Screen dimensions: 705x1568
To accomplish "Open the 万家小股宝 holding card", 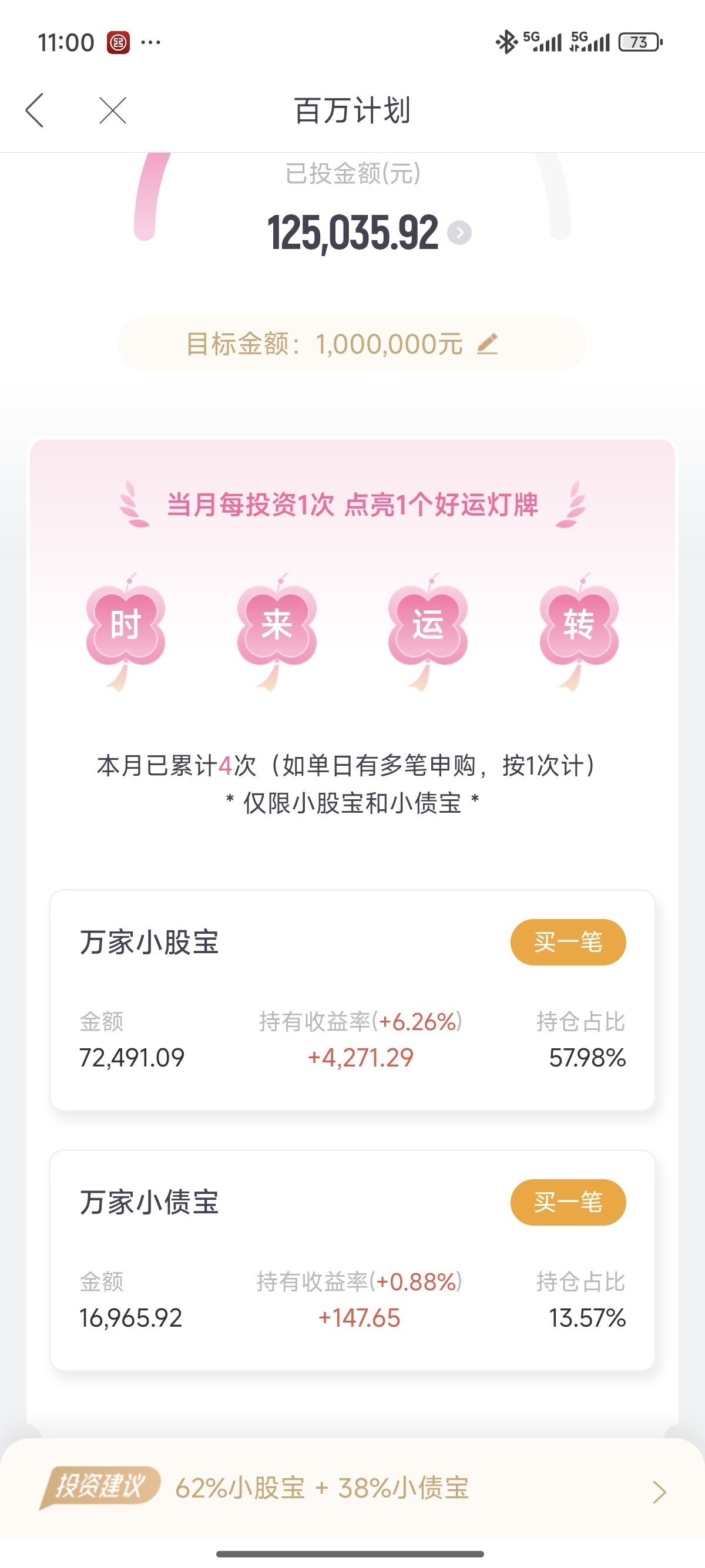I will 352,1000.
